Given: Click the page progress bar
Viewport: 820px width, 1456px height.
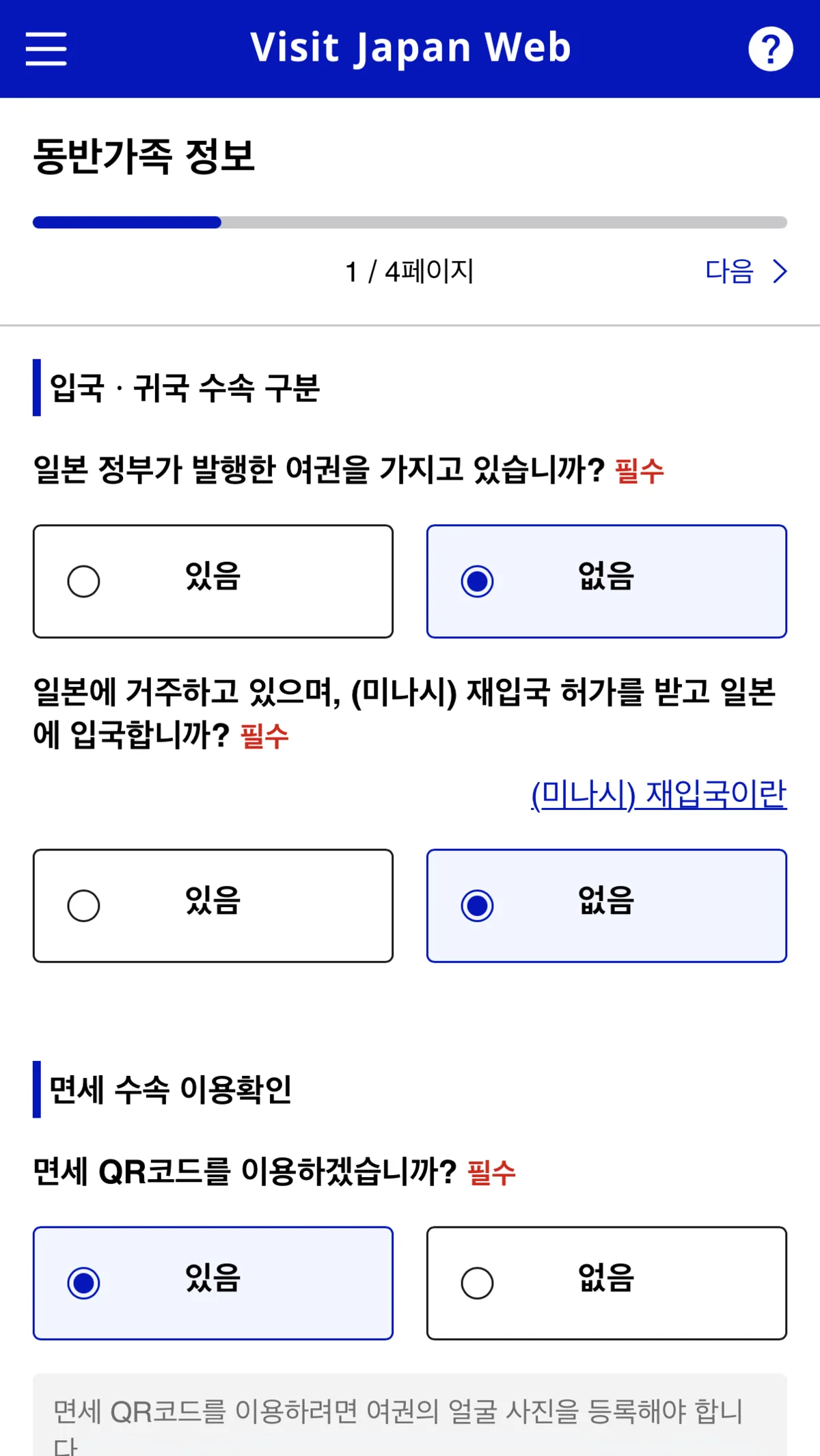Looking at the screenshot, I should pos(410,221).
